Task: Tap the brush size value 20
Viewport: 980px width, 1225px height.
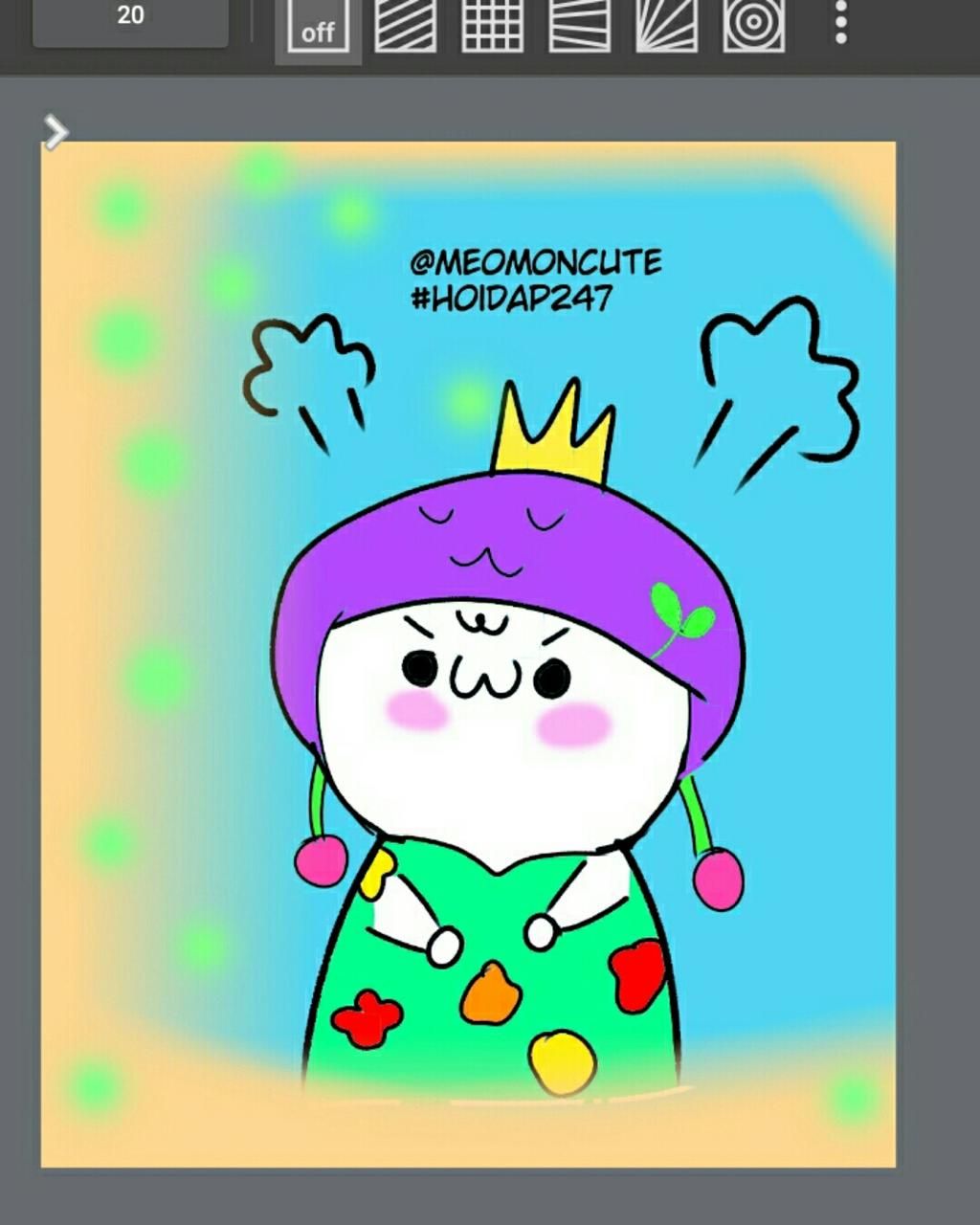Action: click(x=130, y=19)
